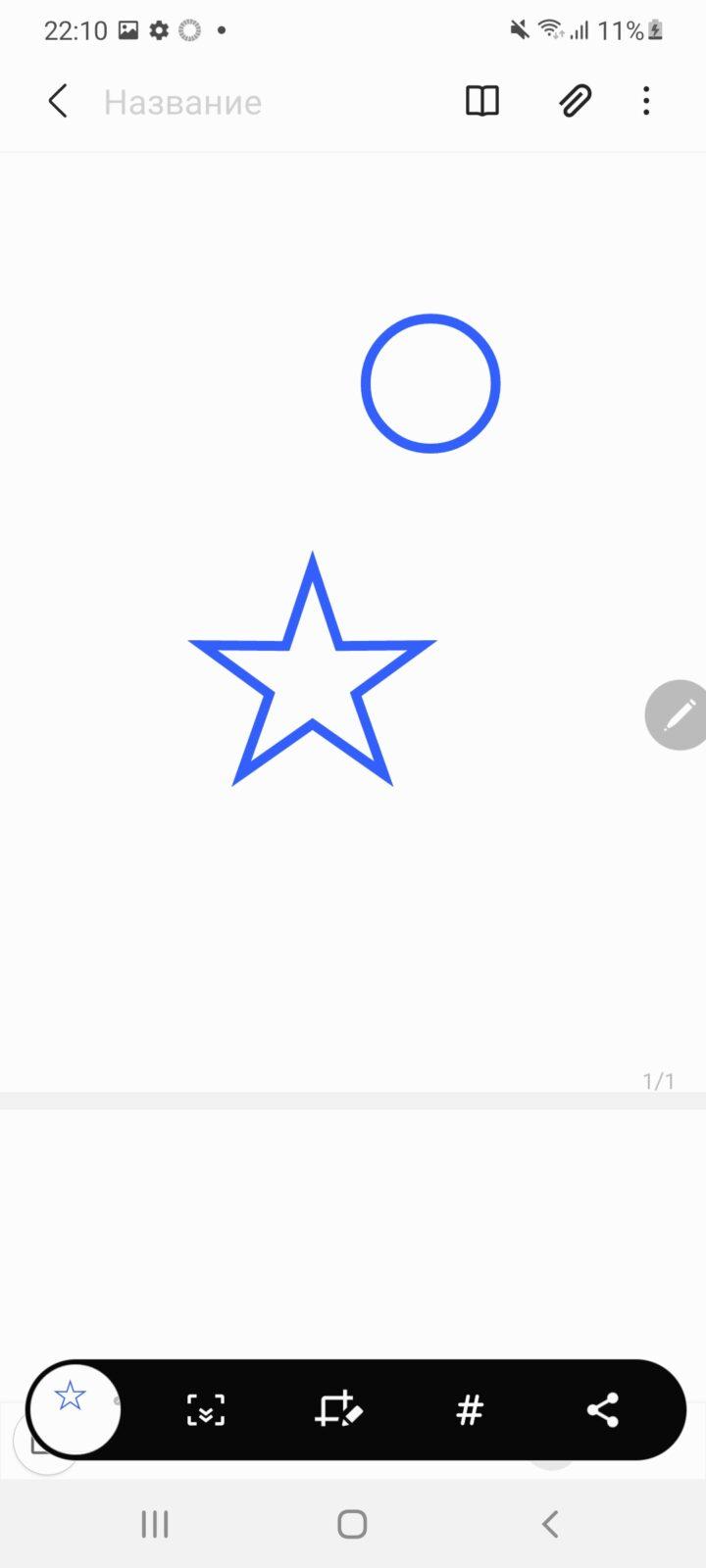This screenshot has width=706, height=1568.
Task: Share the screenshot
Action: tap(602, 1410)
